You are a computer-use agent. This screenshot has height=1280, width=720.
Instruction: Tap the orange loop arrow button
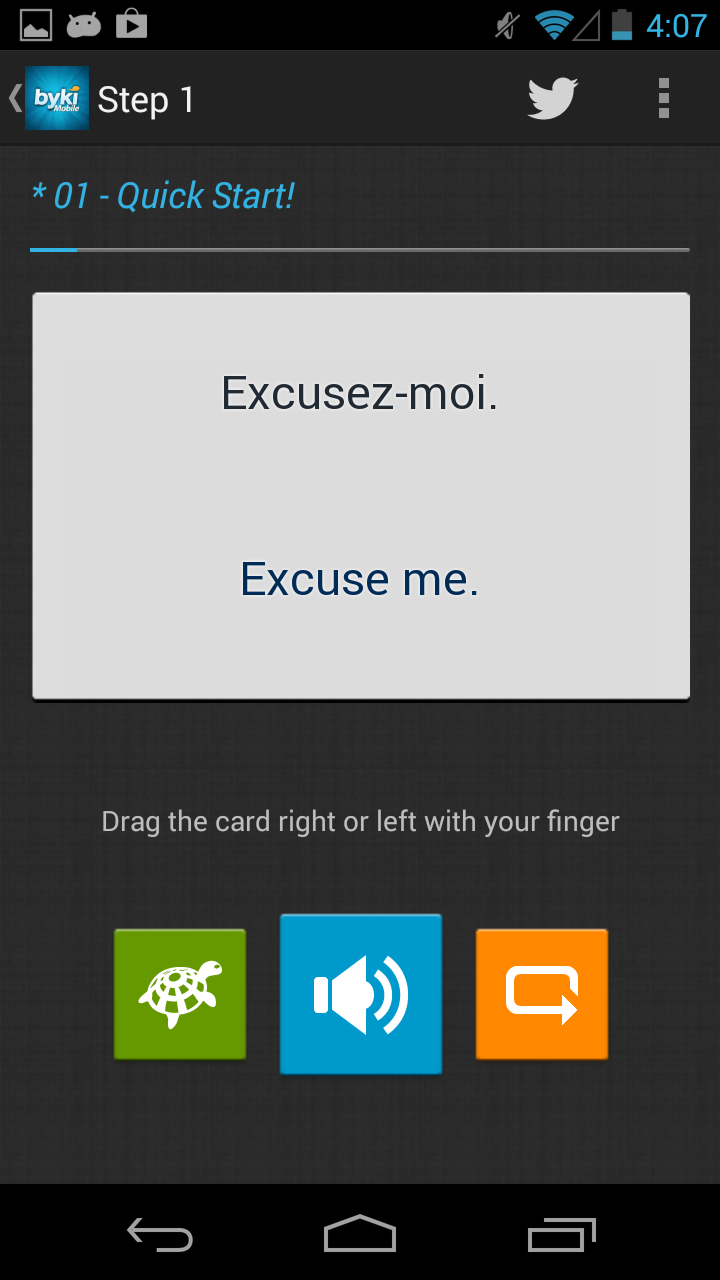pos(542,994)
